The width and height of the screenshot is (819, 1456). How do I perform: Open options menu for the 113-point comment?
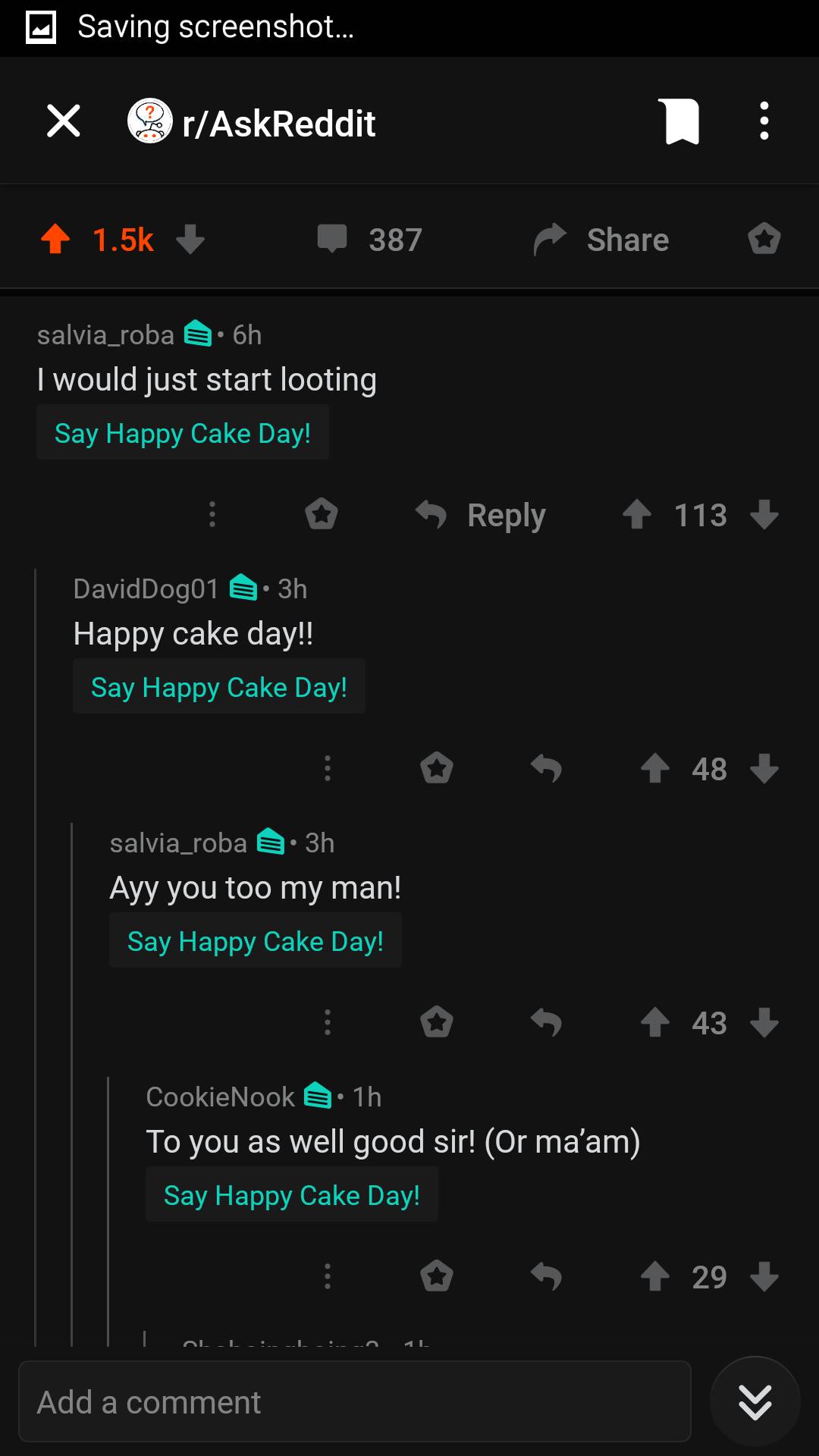(212, 515)
